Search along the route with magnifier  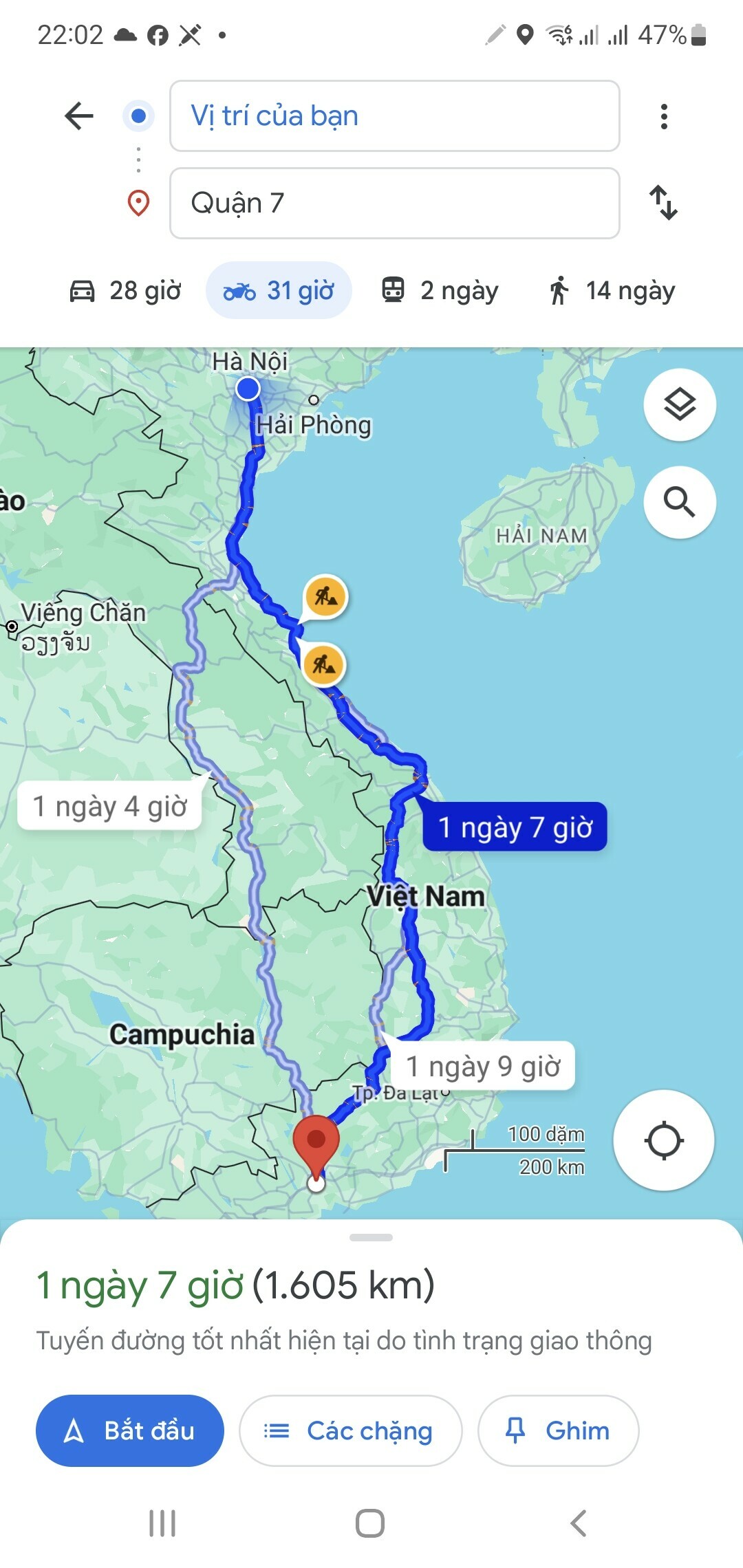679,502
